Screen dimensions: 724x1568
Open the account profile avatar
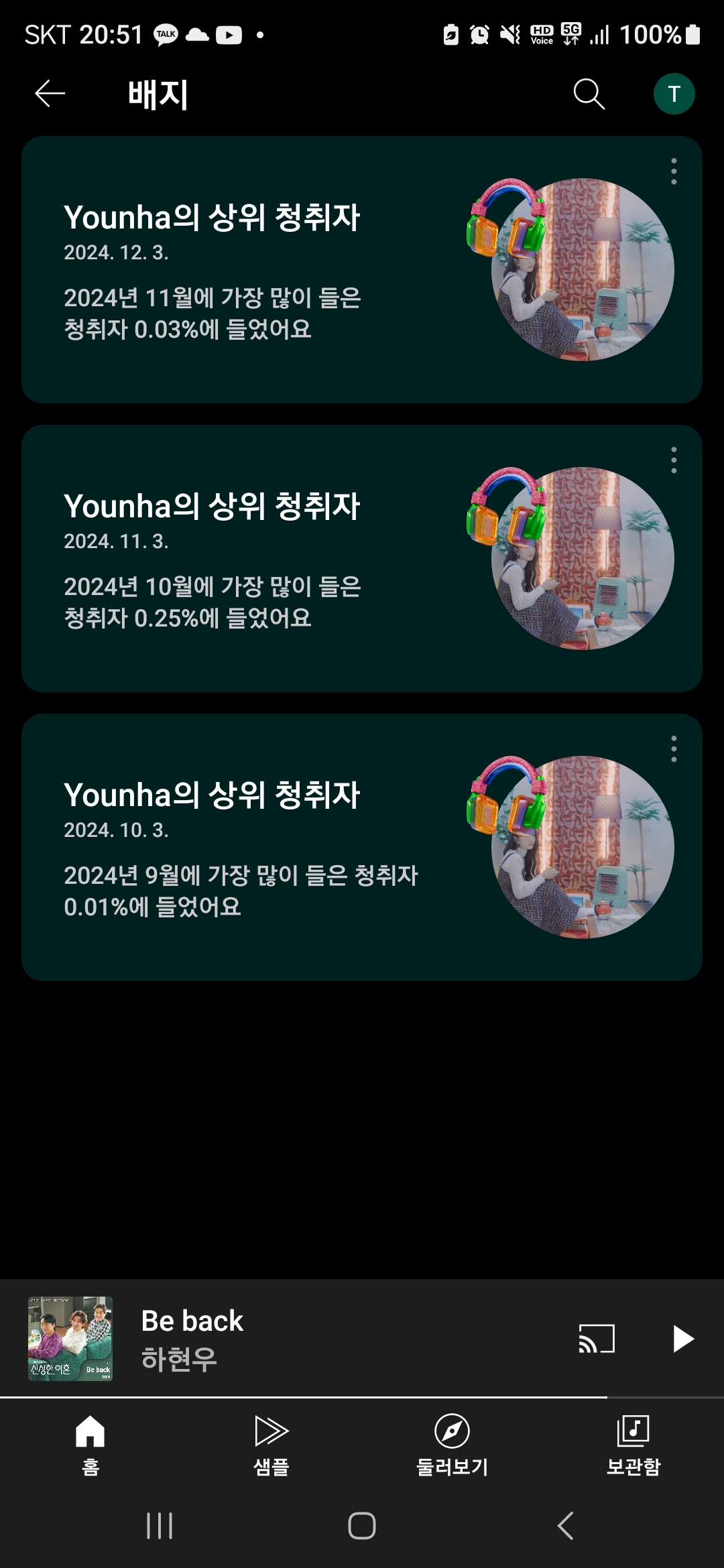pyautogui.click(x=674, y=94)
